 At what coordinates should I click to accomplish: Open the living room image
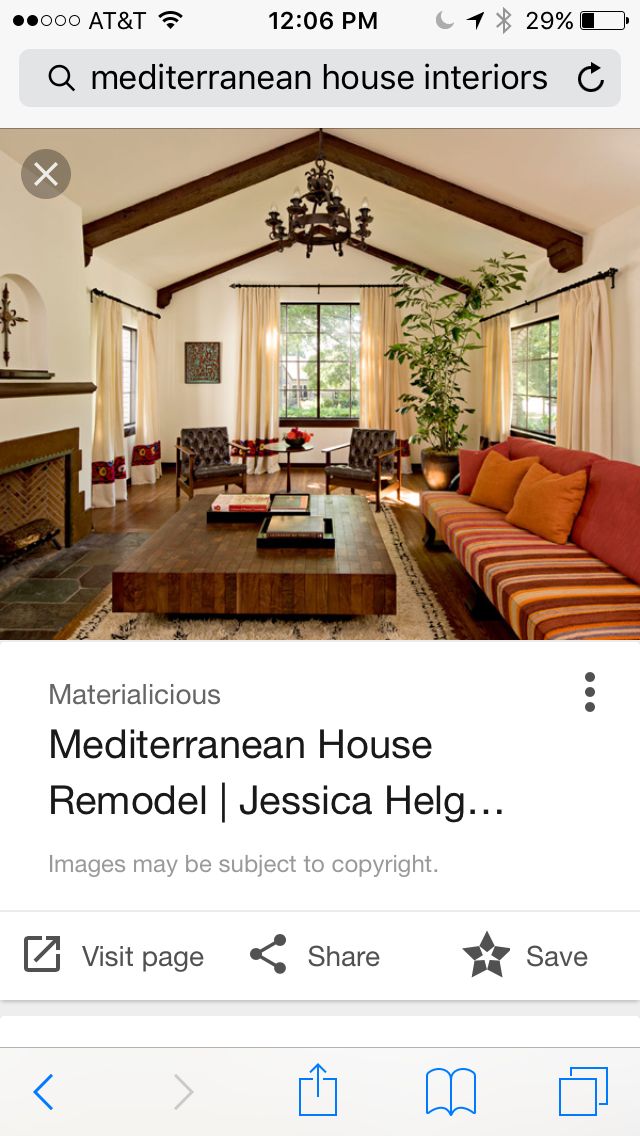[x=320, y=384]
